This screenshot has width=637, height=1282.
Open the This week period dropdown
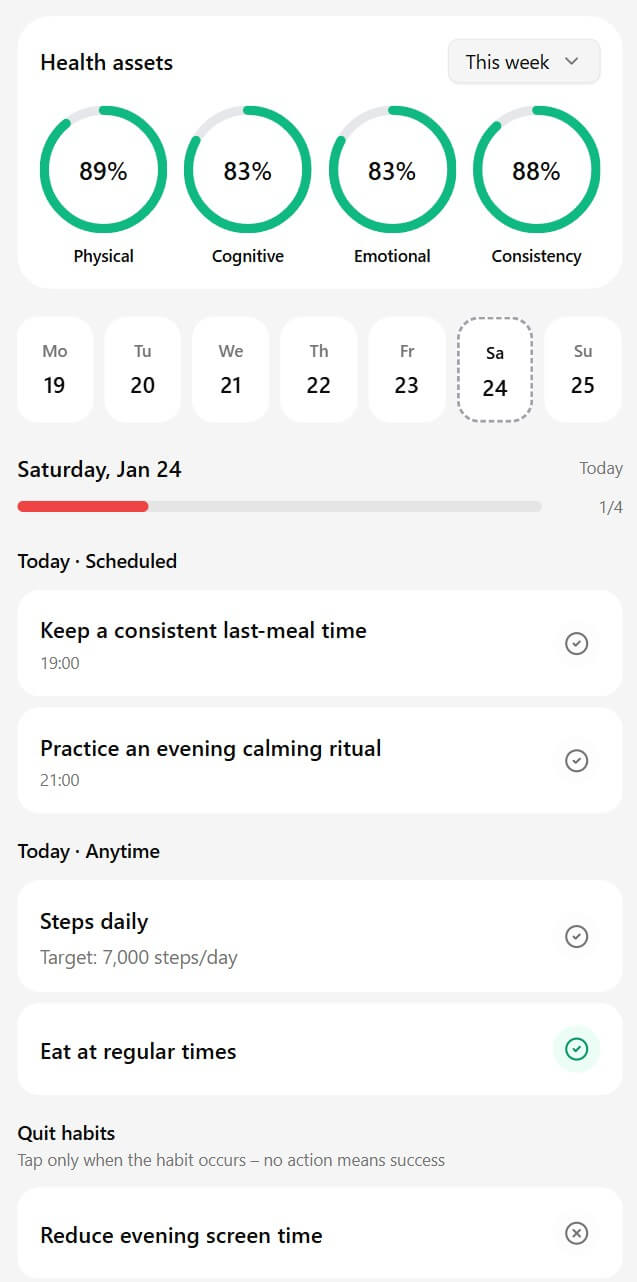pyautogui.click(x=523, y=62)
